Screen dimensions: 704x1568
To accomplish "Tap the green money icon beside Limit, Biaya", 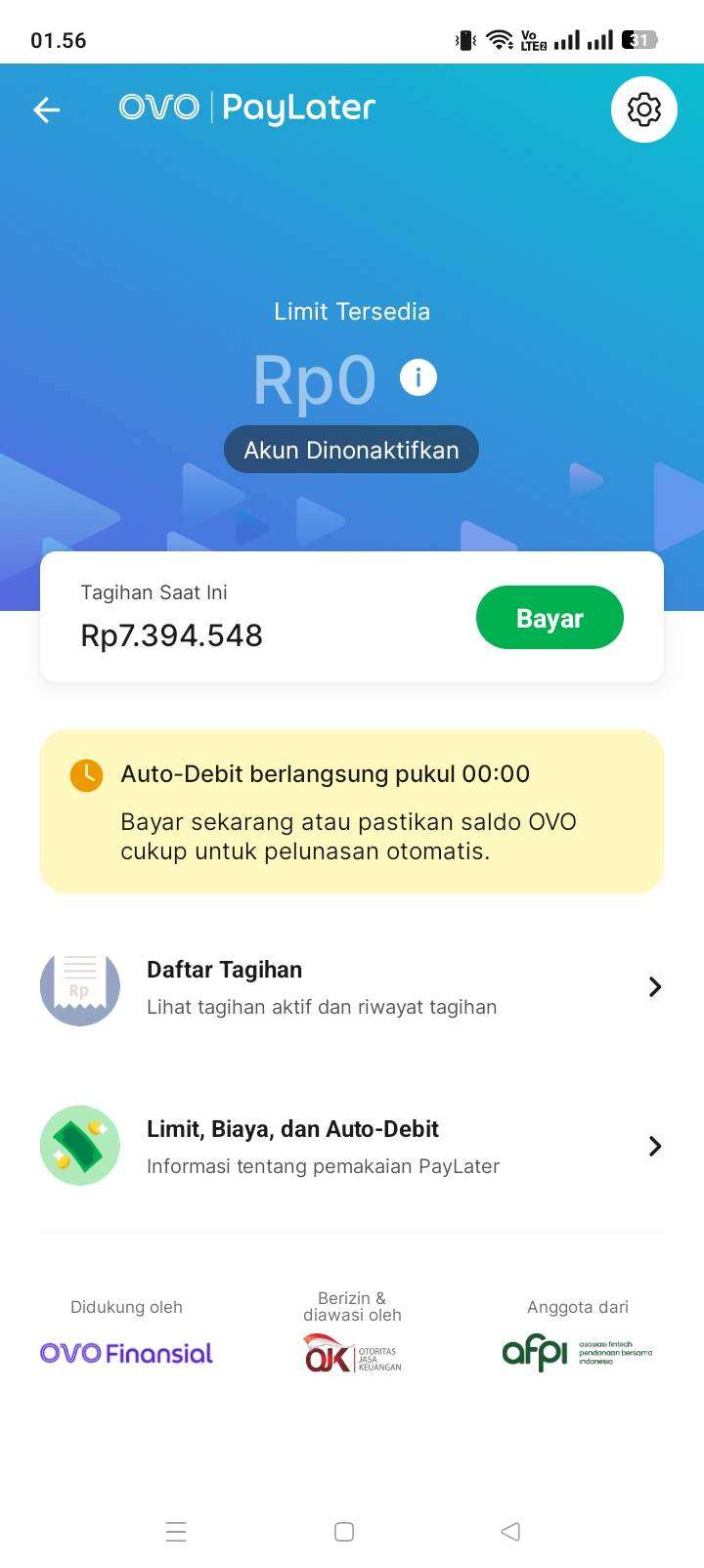I will point(79,1146).
